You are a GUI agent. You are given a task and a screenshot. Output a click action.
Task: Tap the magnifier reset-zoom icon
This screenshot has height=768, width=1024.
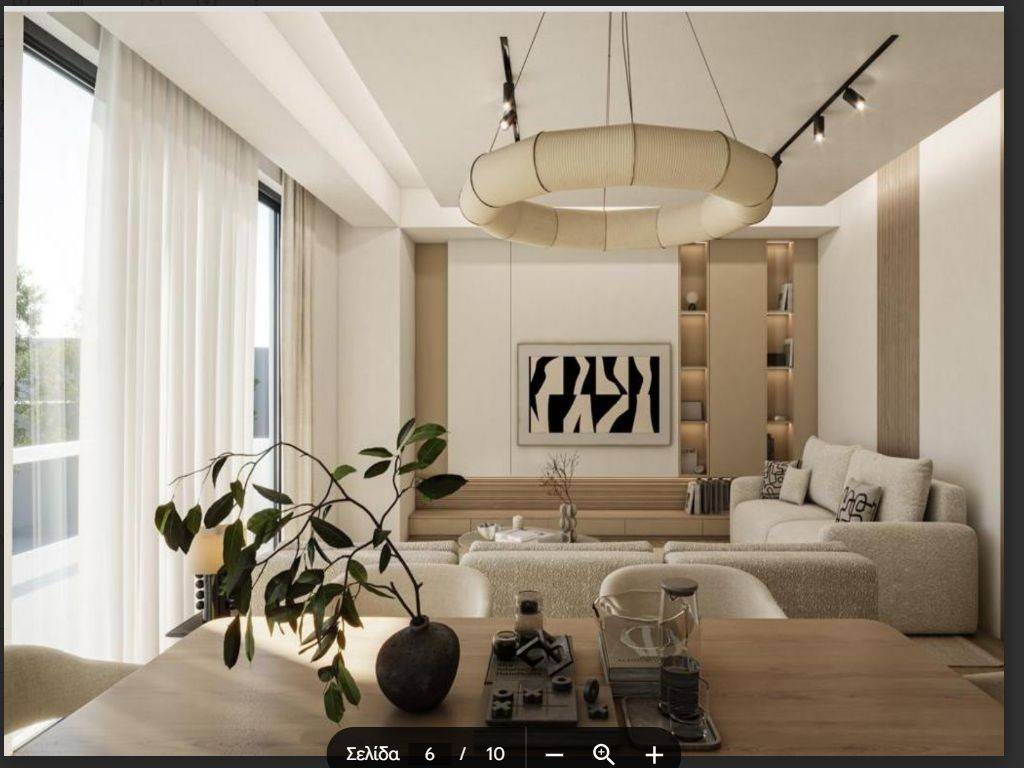[604, 755]
